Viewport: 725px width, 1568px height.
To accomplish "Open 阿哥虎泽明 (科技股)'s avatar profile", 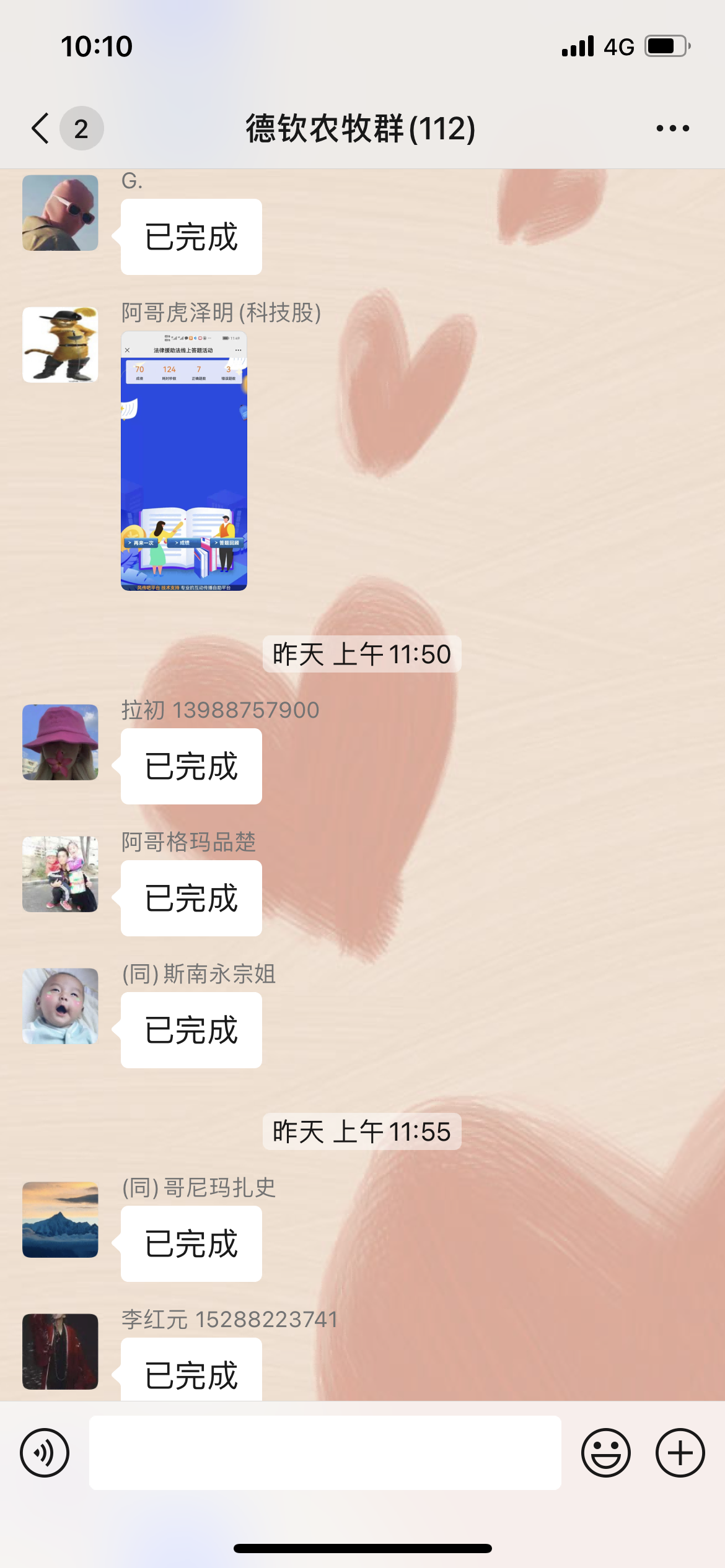I will (x=60, y=345).
